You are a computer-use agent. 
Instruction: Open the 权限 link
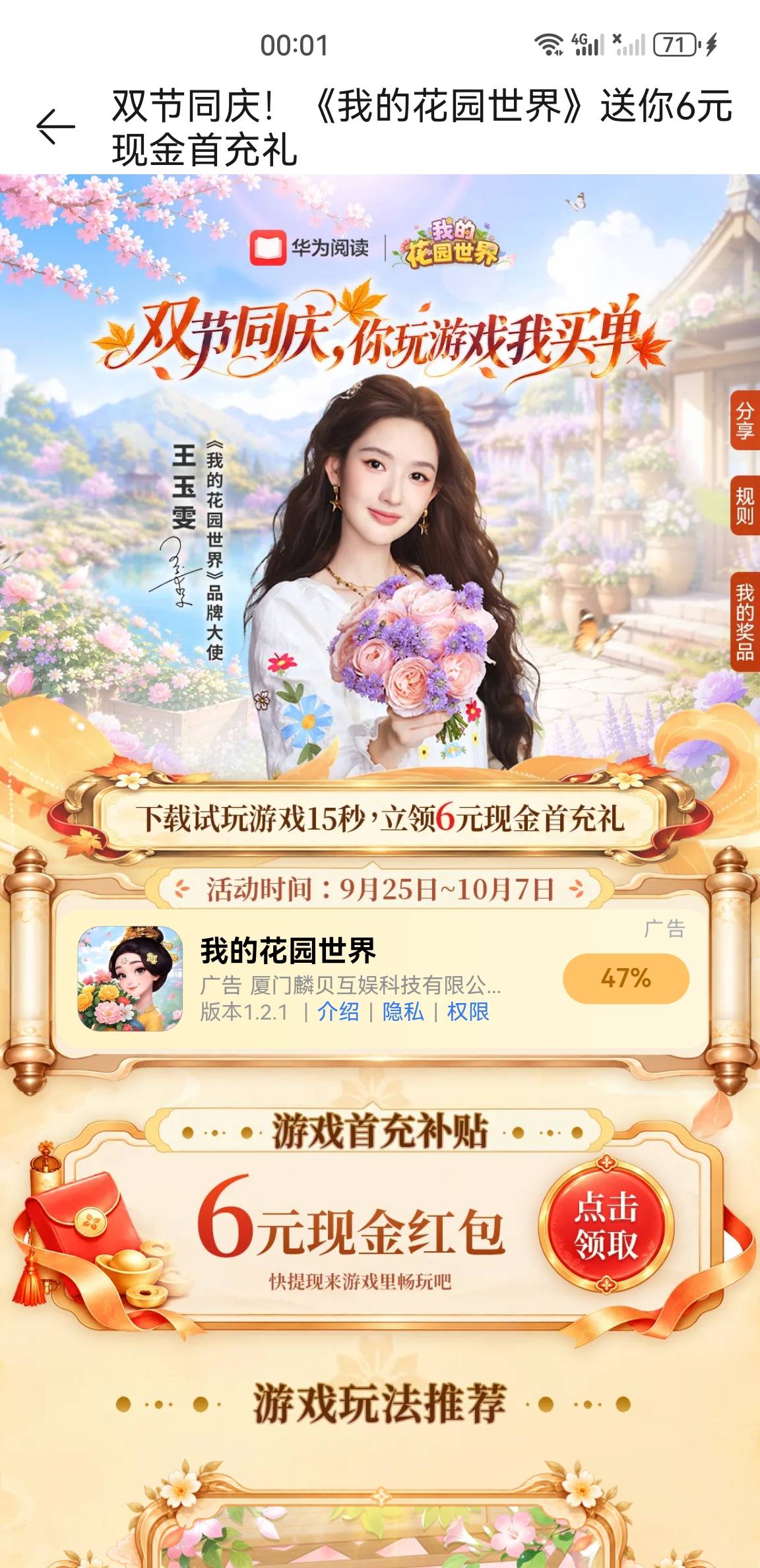pyautogui.click(x=468, y=1012)
